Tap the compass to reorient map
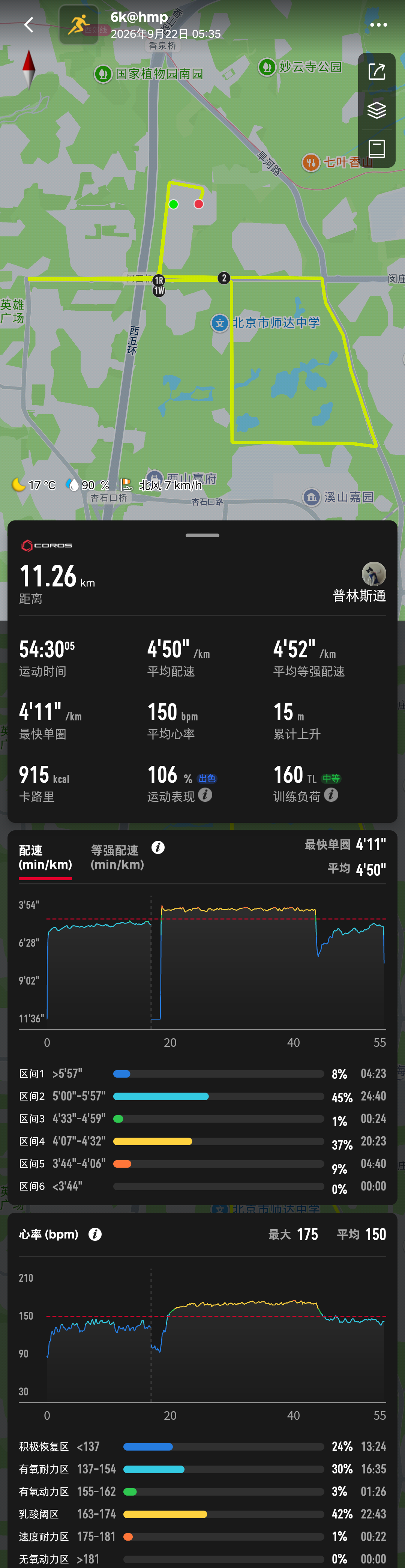405x1568 pixels. (28, 69)
